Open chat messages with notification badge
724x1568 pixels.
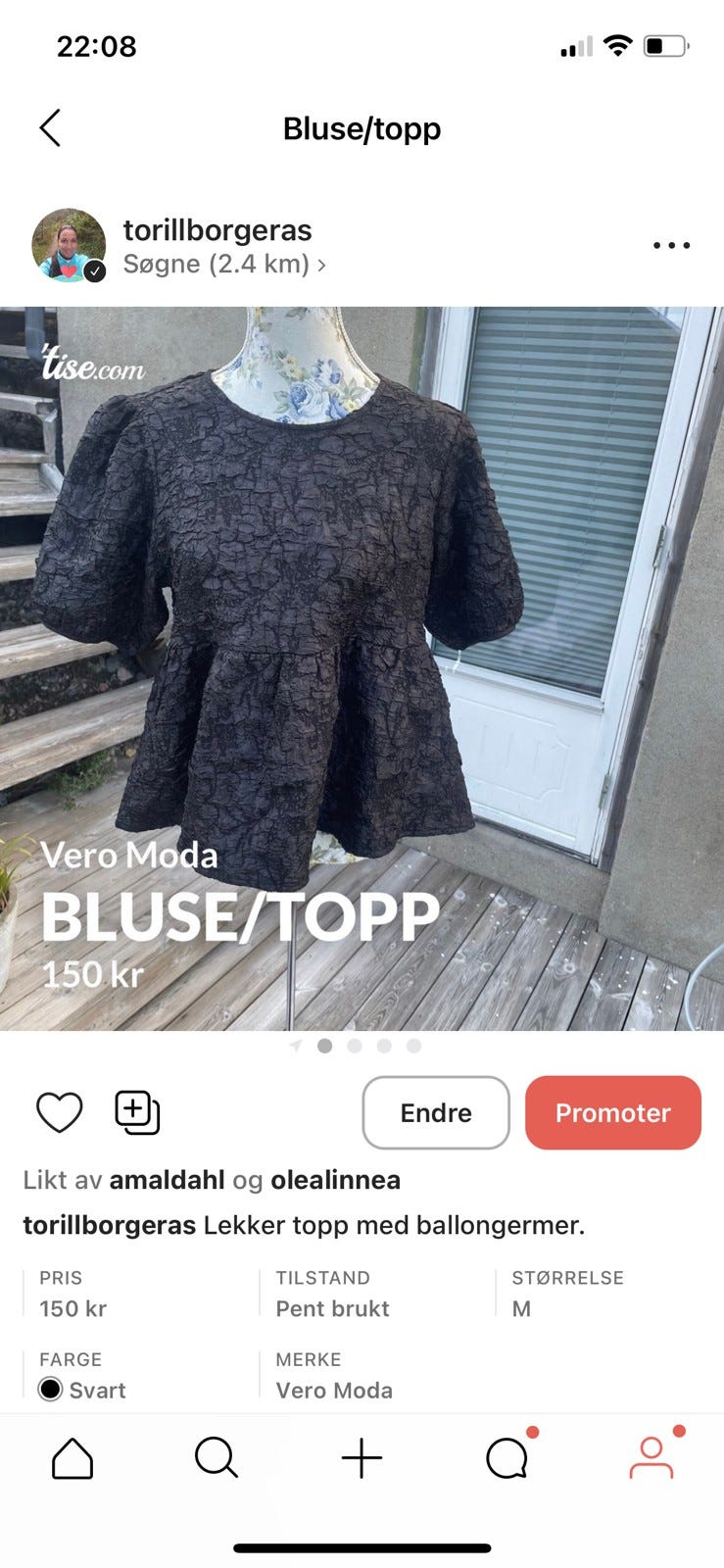click(x=507, y=1457)
